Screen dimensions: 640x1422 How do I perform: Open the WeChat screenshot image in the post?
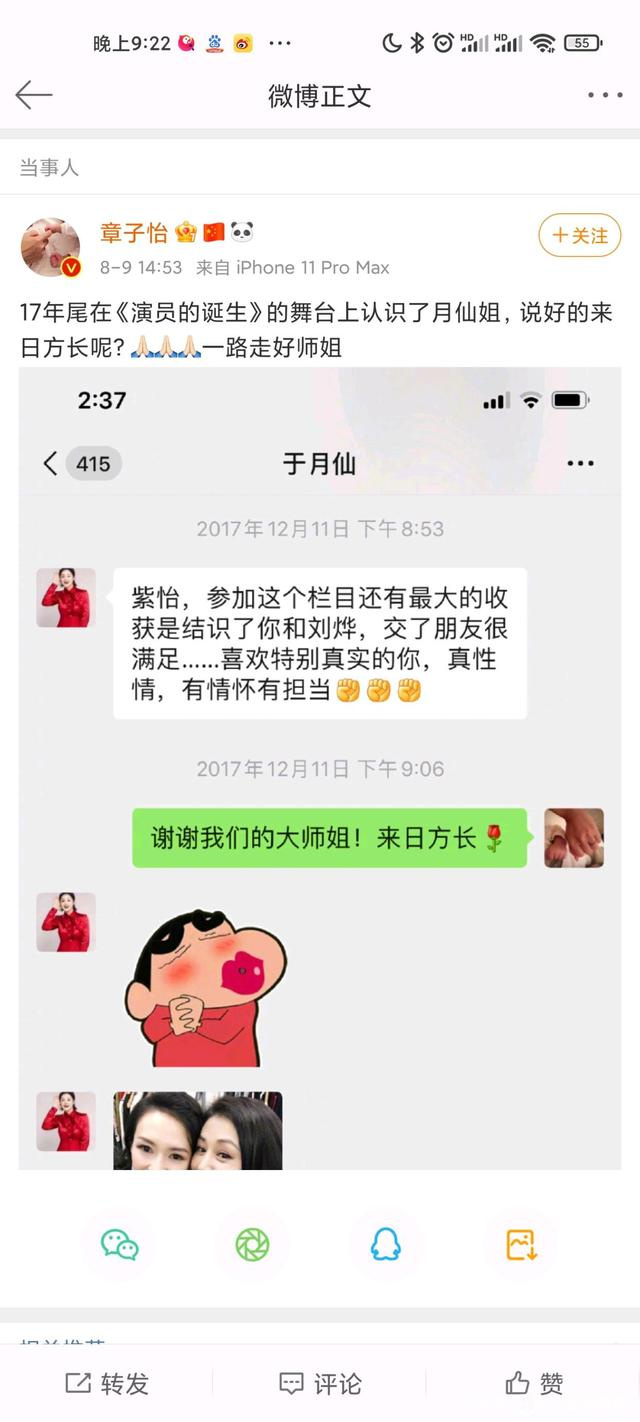pyautogui.click(x=320, y=768)
